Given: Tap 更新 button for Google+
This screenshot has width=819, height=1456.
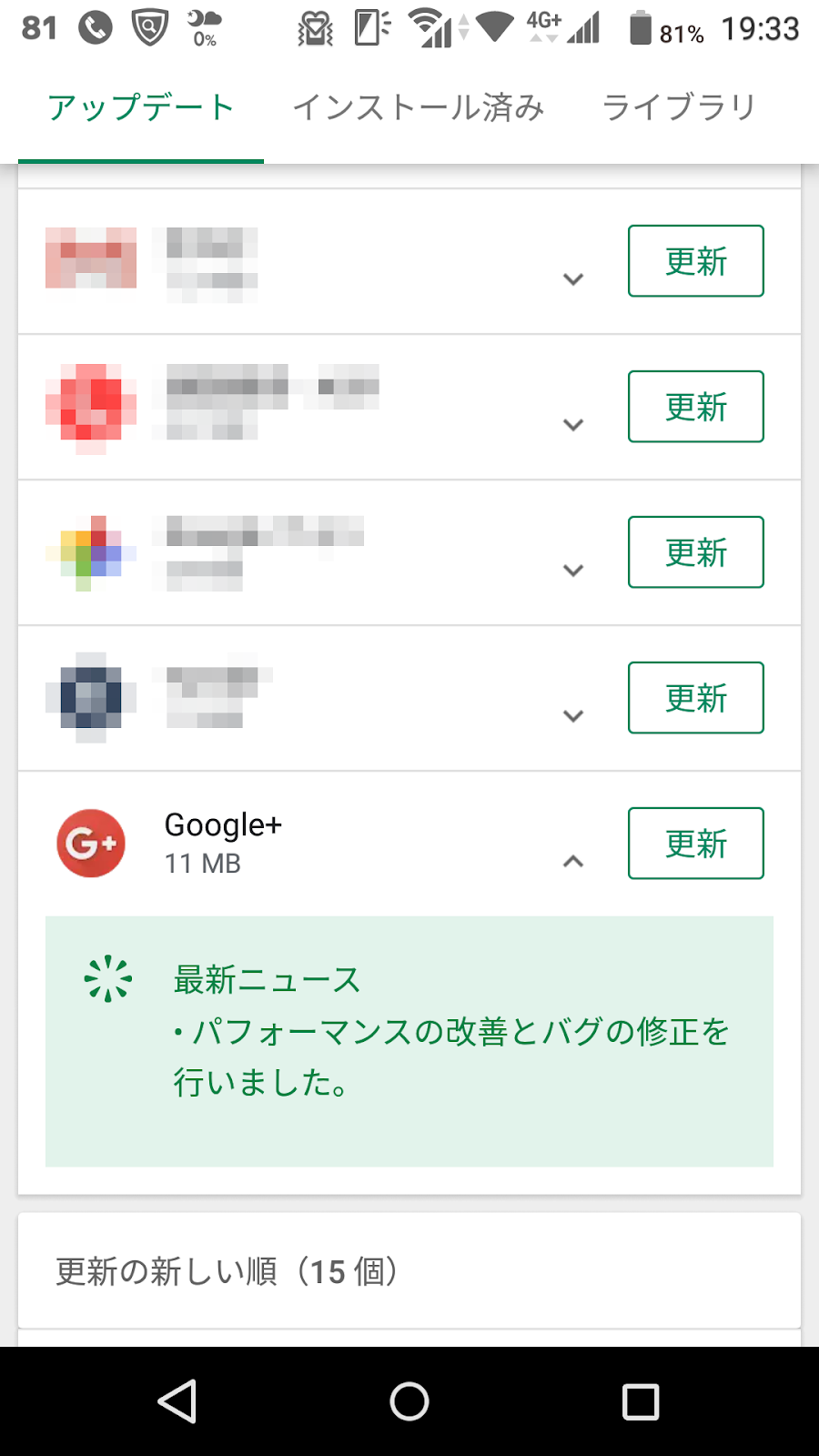Looking at the screenshot, I should [695, 844].
